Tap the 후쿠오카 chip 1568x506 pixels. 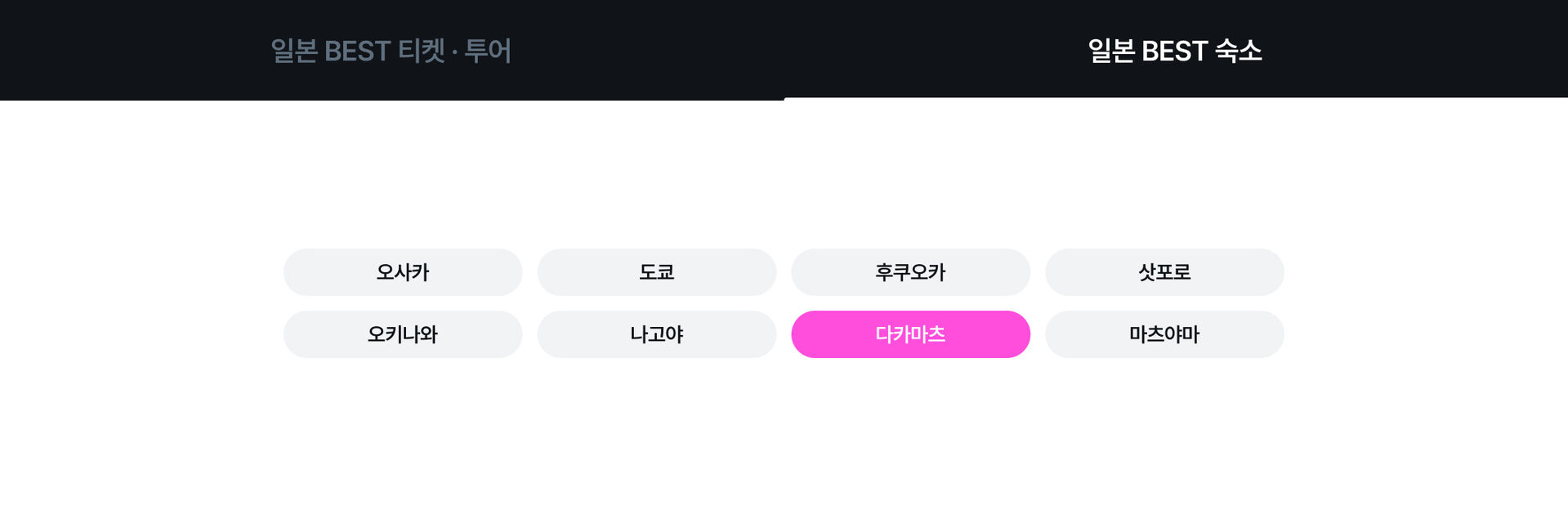tap(910, 272)
